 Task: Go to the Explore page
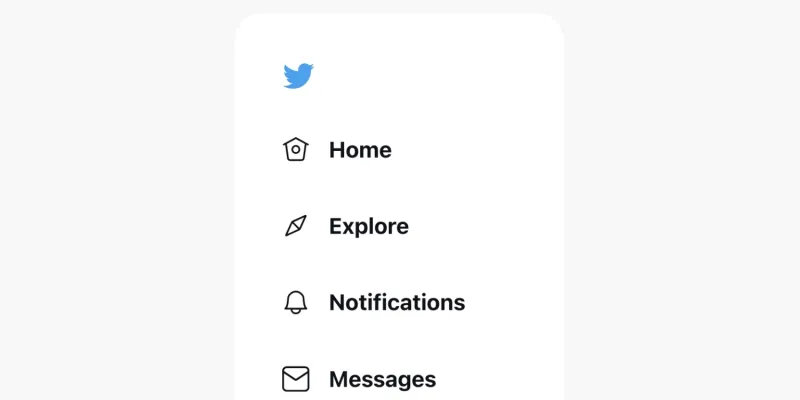click(367, 226)
